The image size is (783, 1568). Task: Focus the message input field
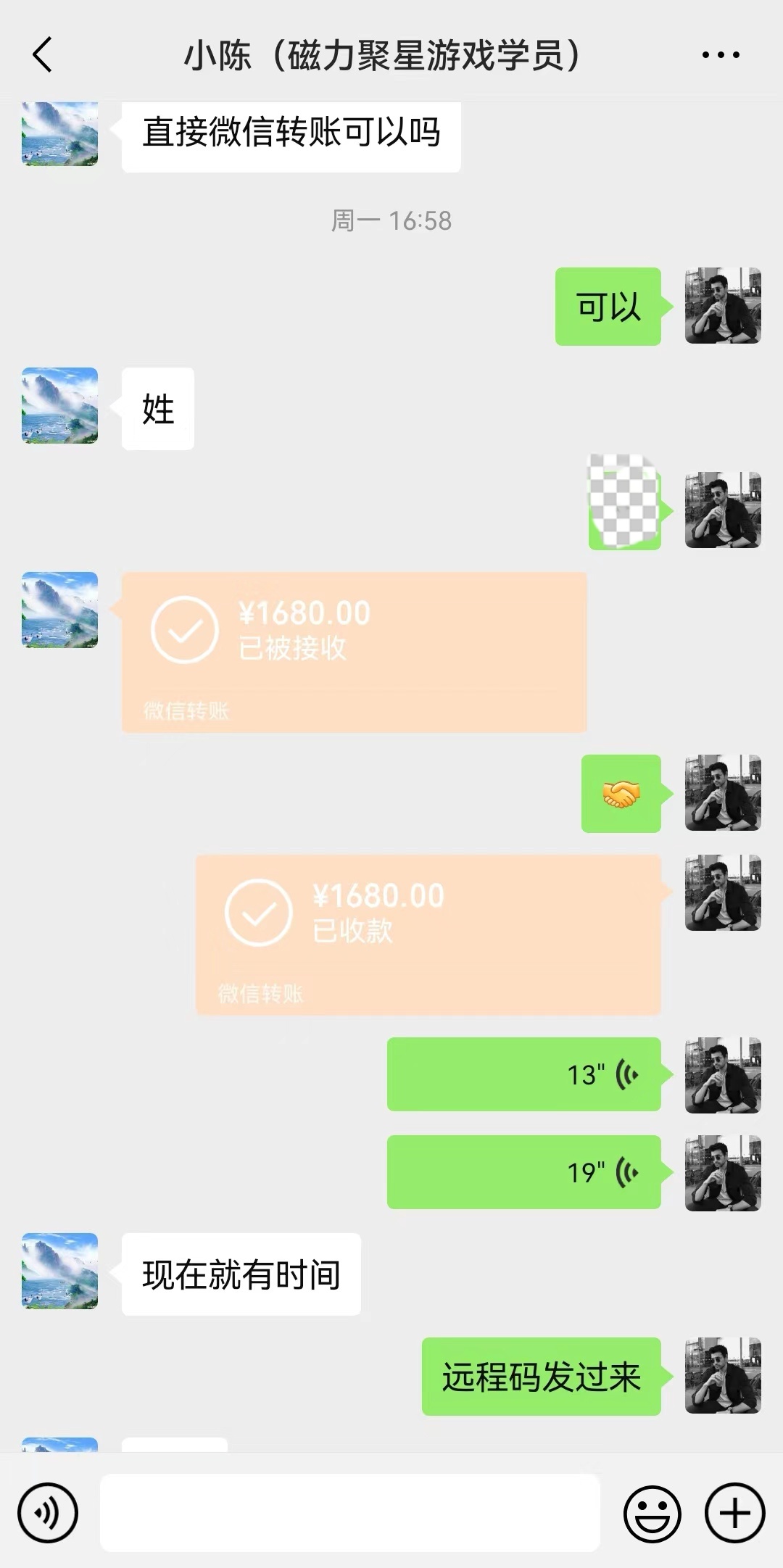349,1513
